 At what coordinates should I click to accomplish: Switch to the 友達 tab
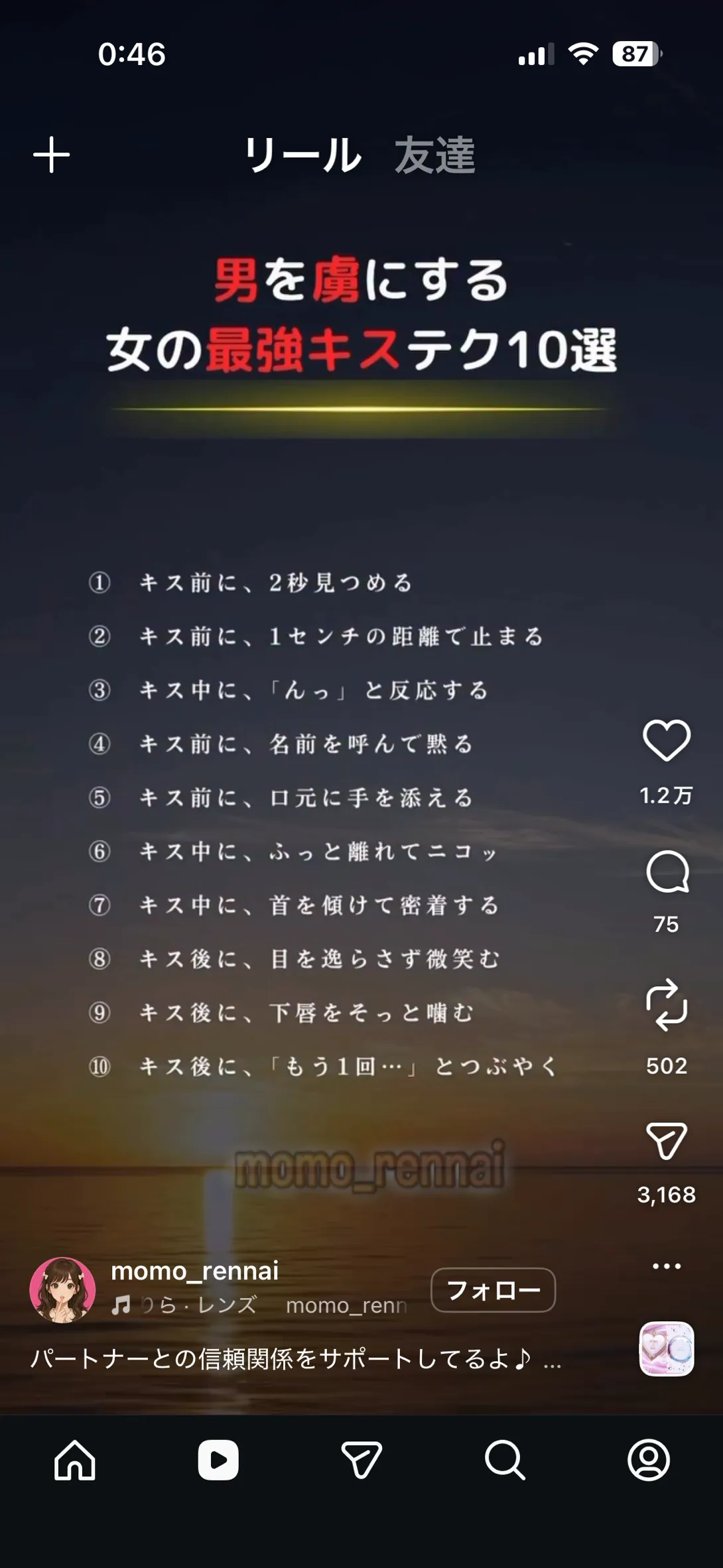pos(434,156)
